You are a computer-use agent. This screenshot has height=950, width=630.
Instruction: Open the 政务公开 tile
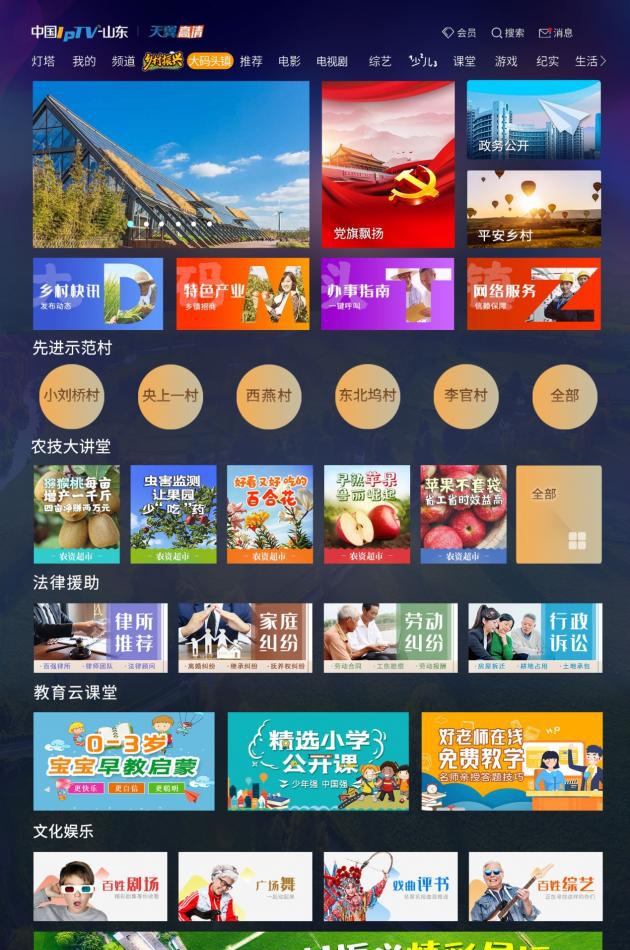(x=533, y=120)
